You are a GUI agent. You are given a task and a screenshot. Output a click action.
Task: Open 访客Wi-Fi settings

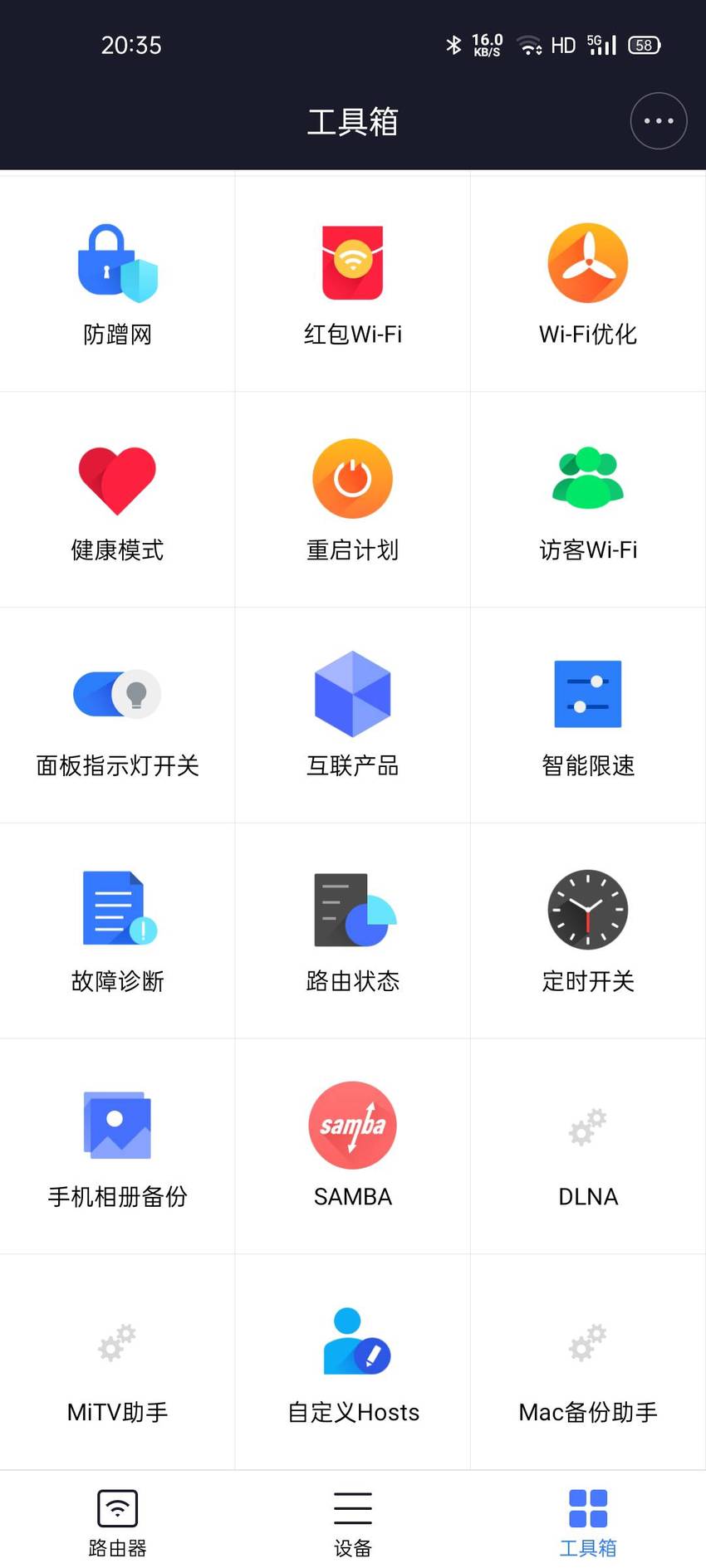[588, 500]
